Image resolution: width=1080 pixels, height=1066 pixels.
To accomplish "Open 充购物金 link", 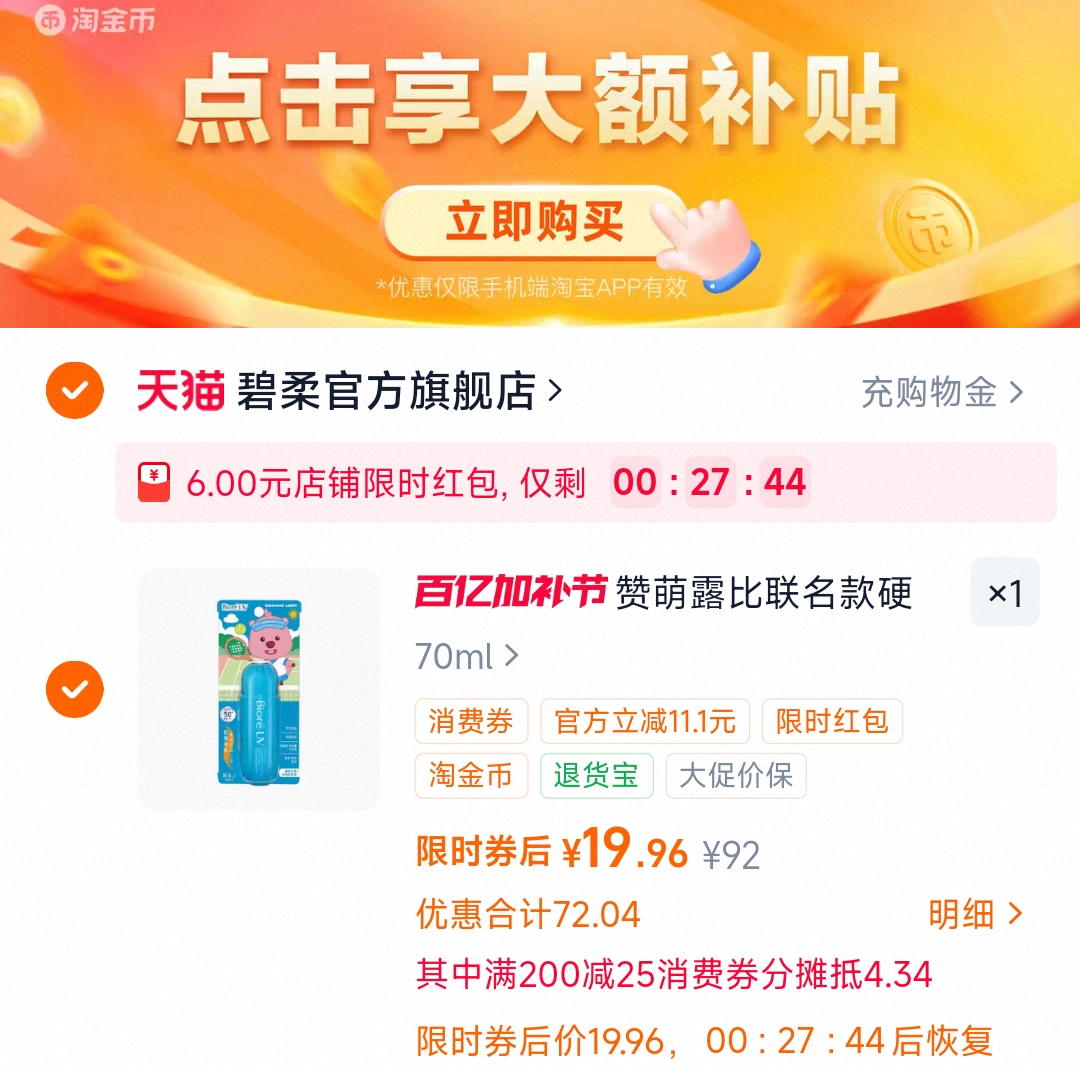I will pos(942,392).
